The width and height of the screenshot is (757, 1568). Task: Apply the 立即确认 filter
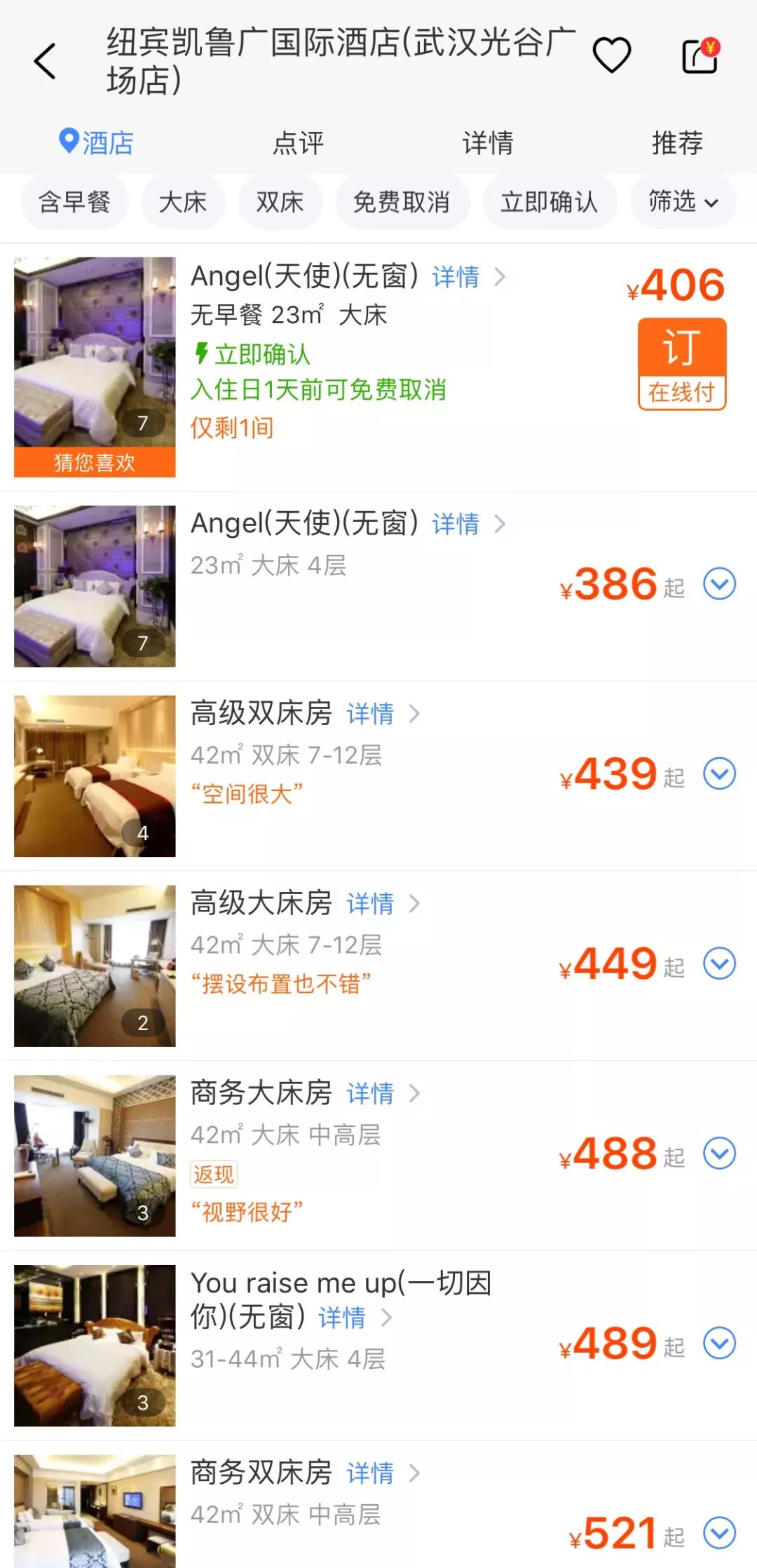click(x=549, y=202)
